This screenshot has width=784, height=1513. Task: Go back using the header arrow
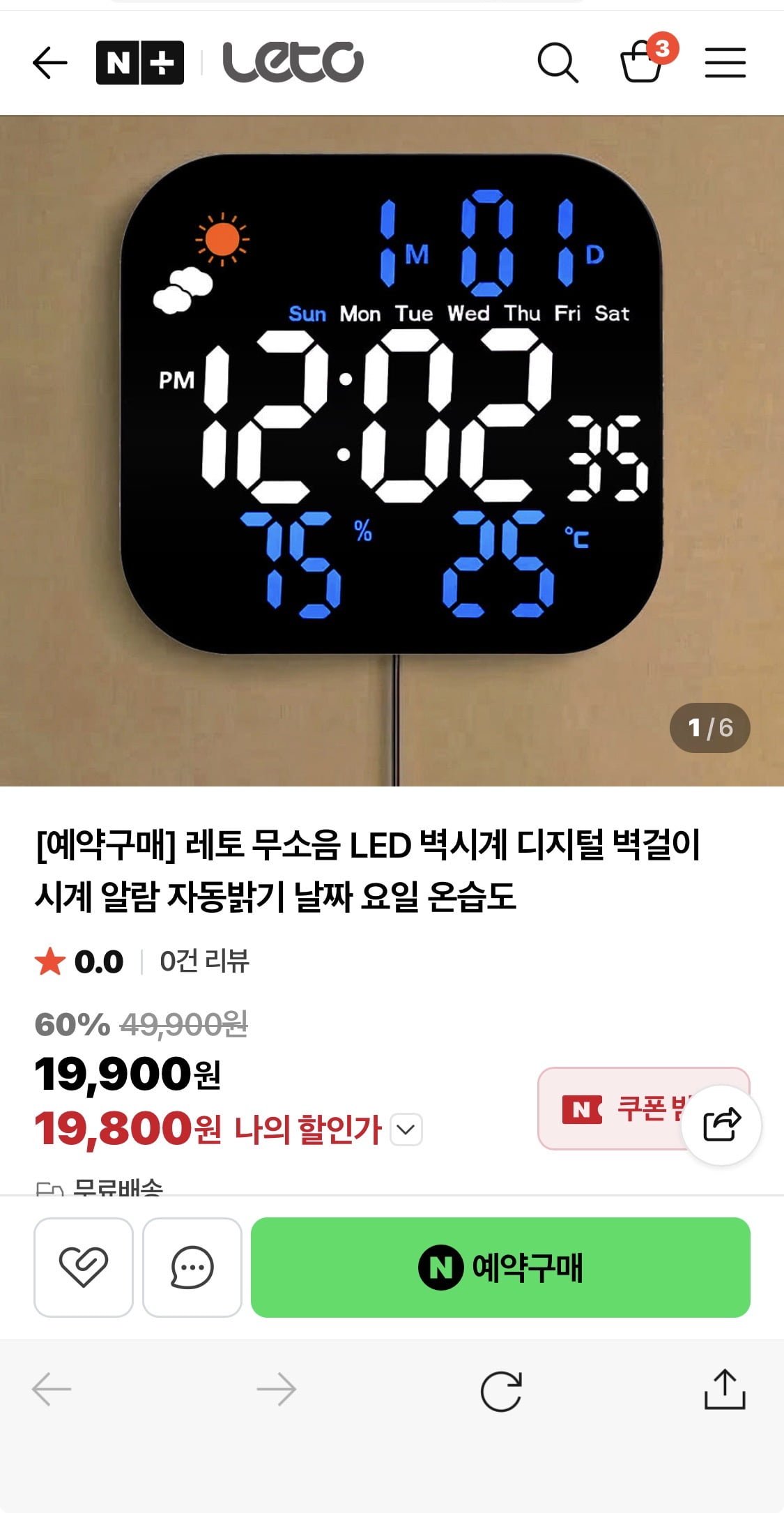pos(50,63)
